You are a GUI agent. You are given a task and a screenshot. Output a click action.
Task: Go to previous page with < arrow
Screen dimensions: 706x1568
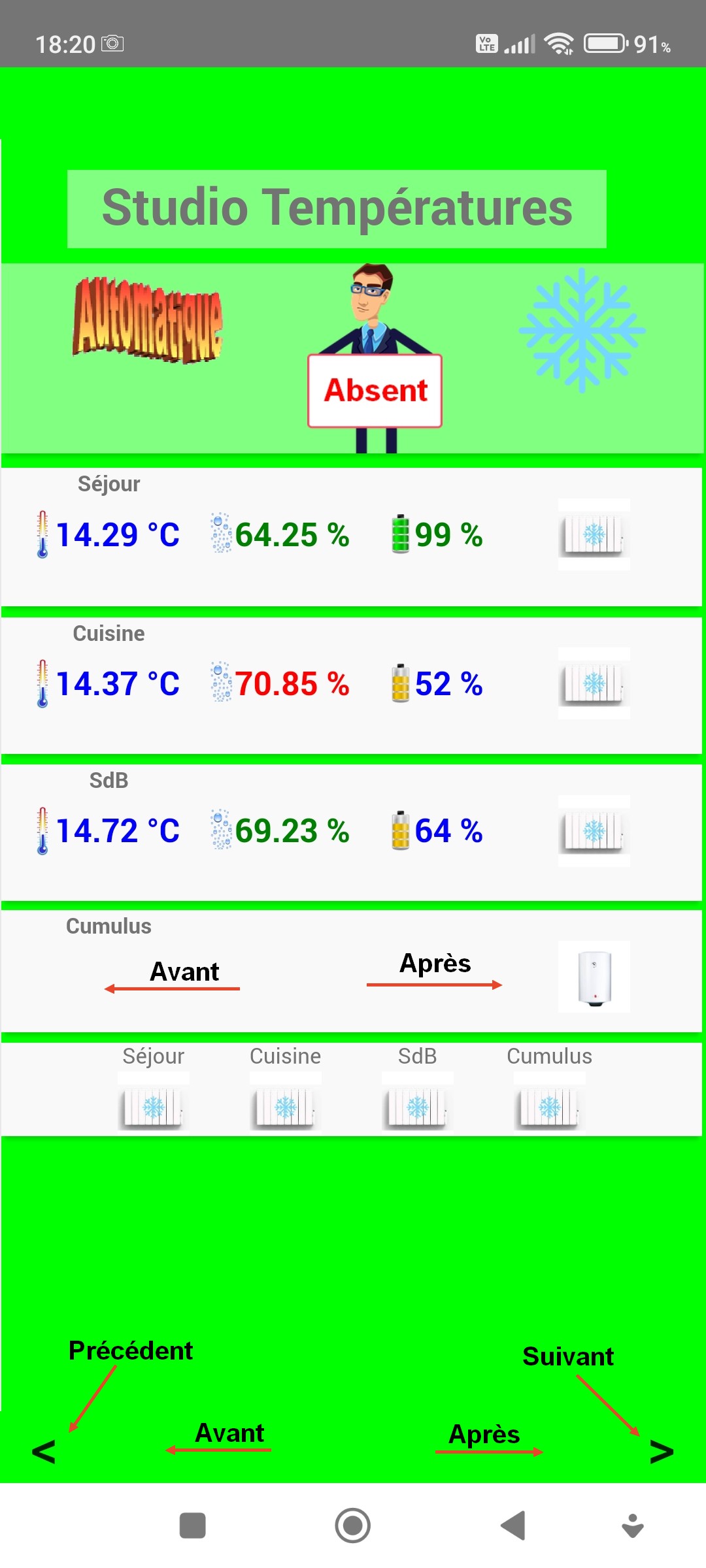click(43, 1452)
